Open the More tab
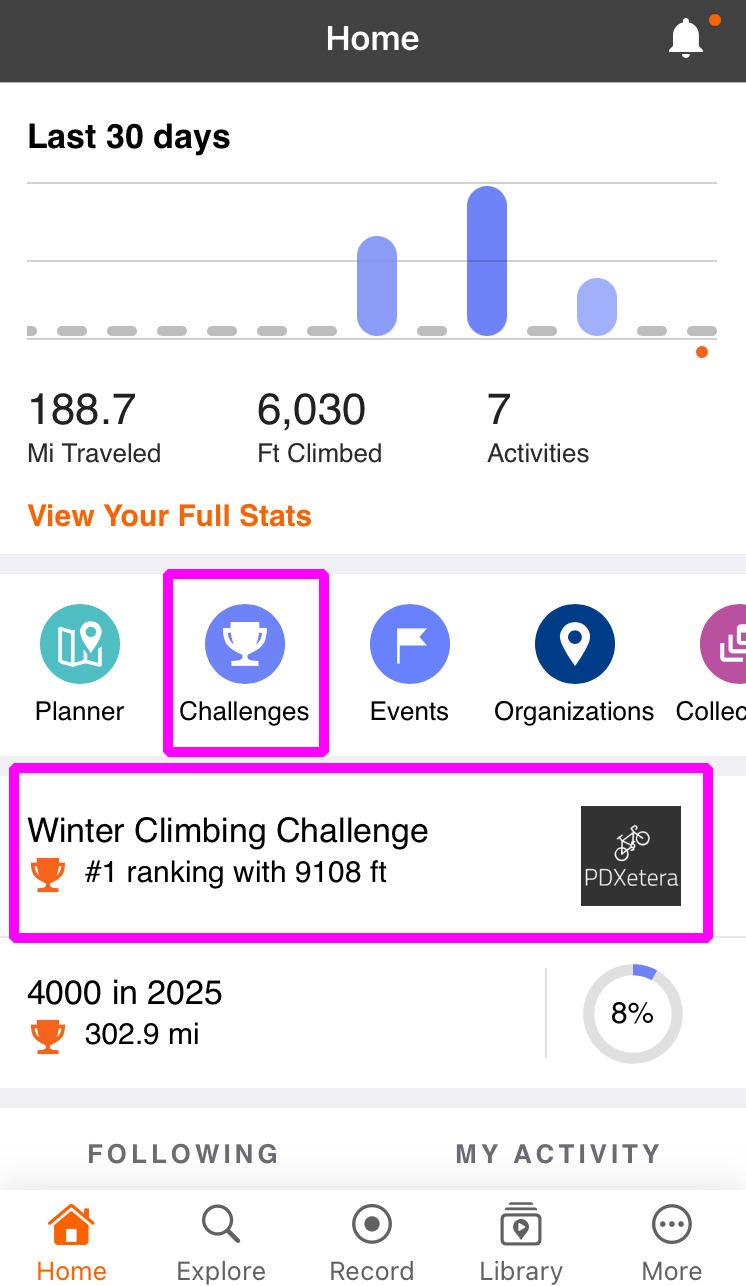746x1286 pixels. (671, 1243)
